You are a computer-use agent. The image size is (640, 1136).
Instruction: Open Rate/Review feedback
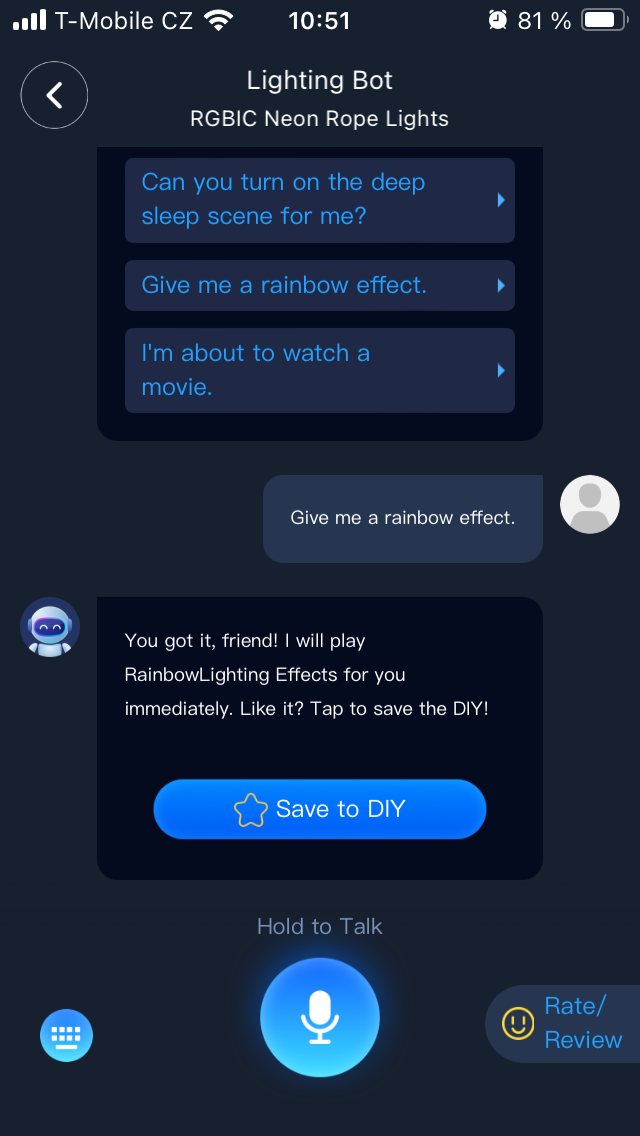567,1023
